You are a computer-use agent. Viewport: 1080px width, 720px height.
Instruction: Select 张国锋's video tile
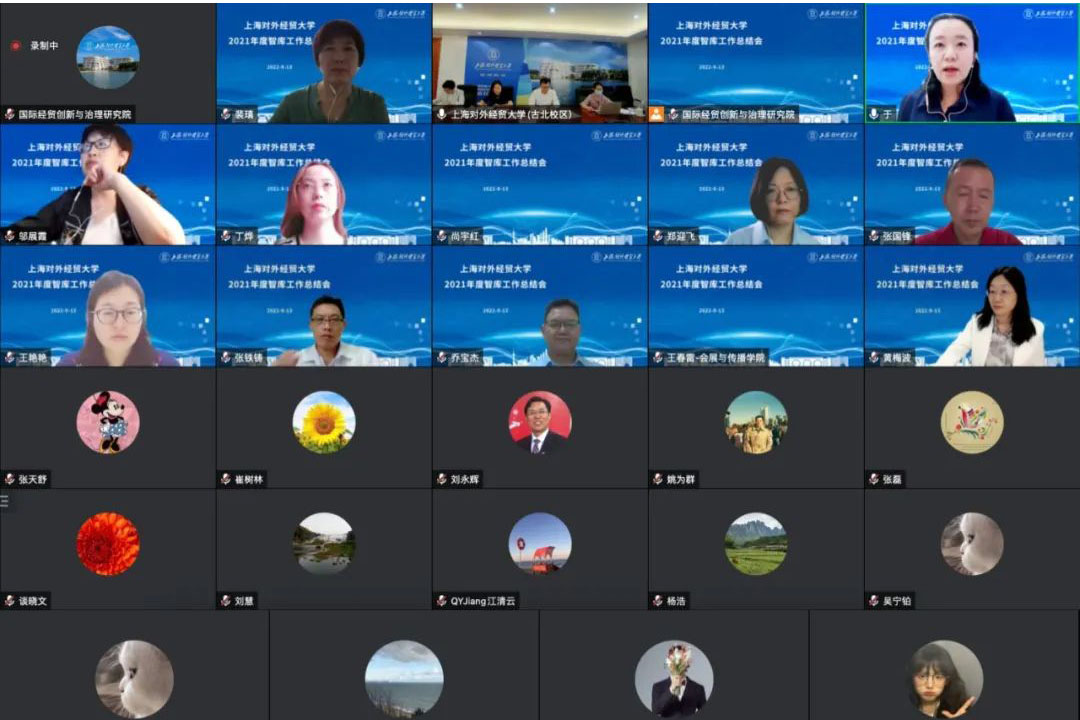pyautogui.click(x=971, y=184)
